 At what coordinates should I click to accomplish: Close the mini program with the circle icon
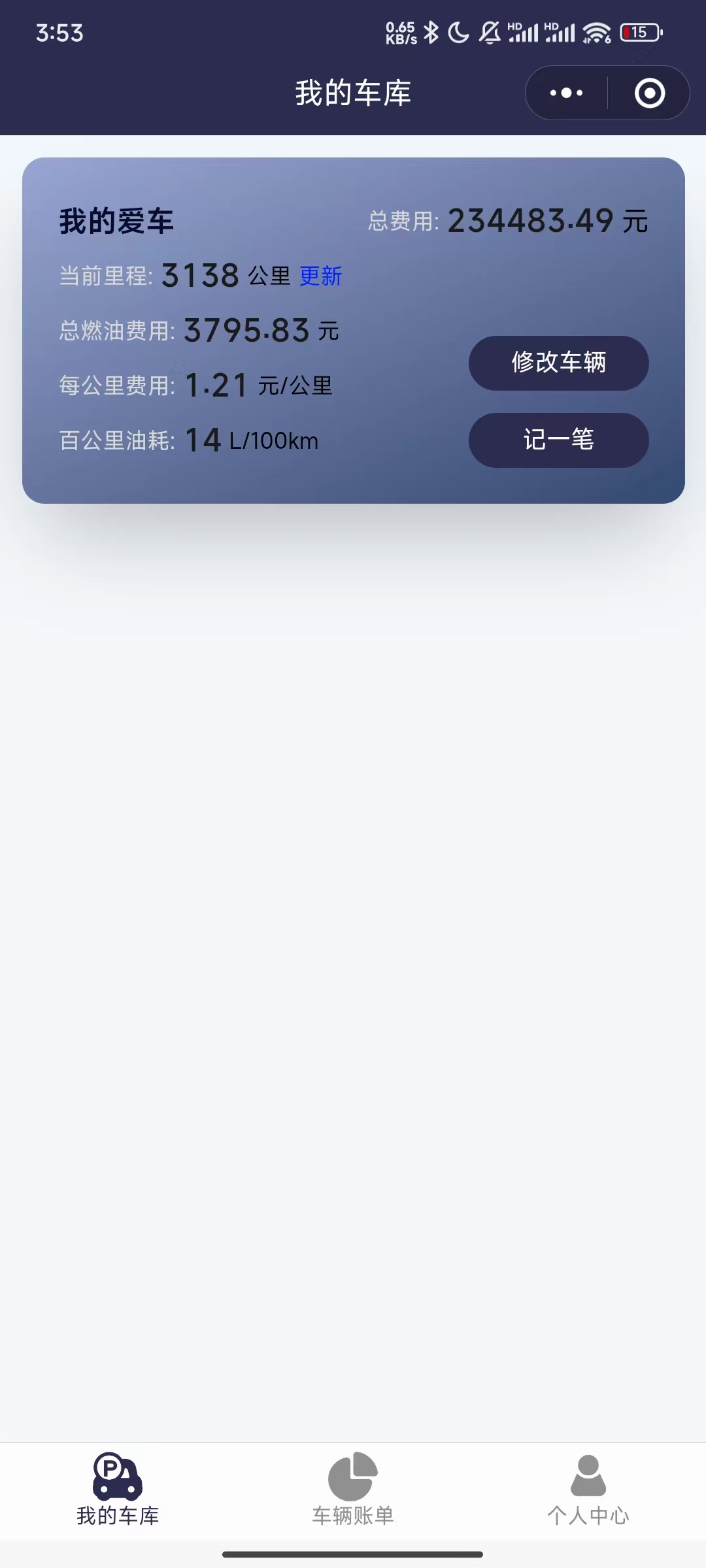coord(650,93)
